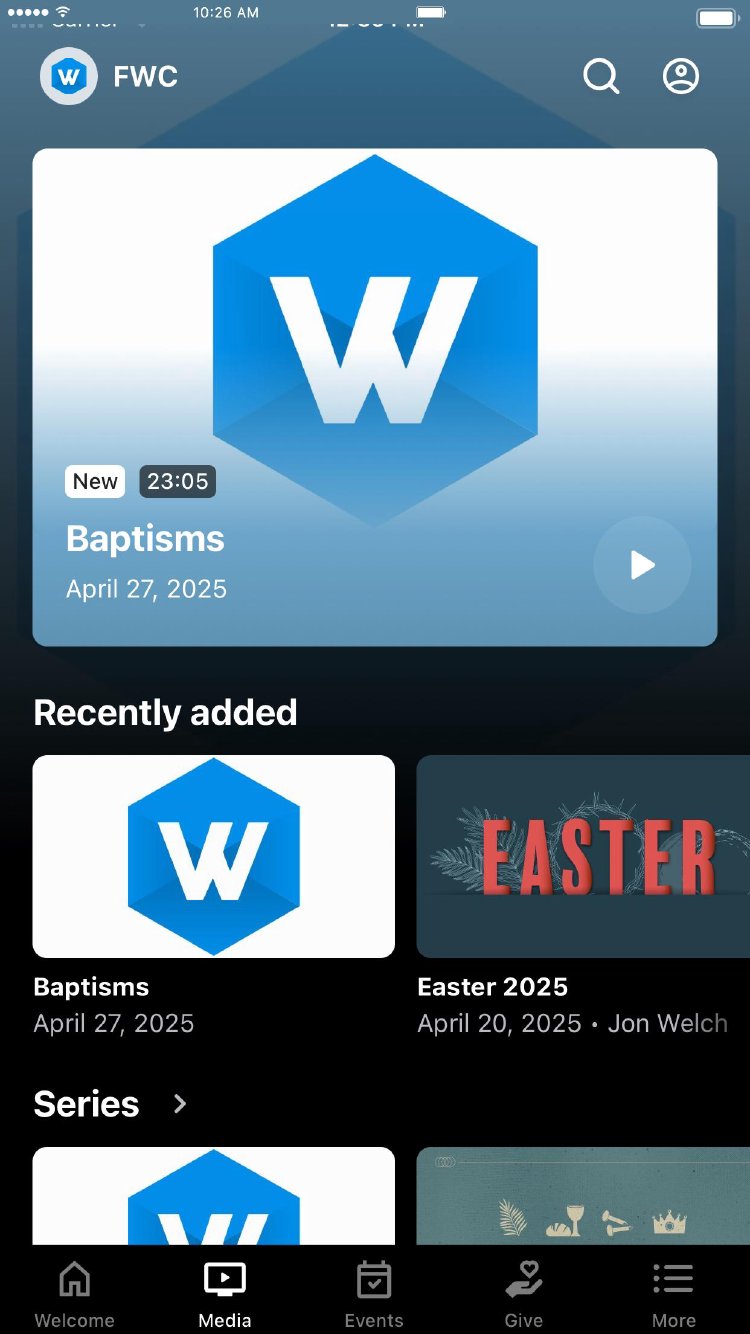The image size is (750, 1334).
Task: Open the Give tab
Action: coord(524,1294)
